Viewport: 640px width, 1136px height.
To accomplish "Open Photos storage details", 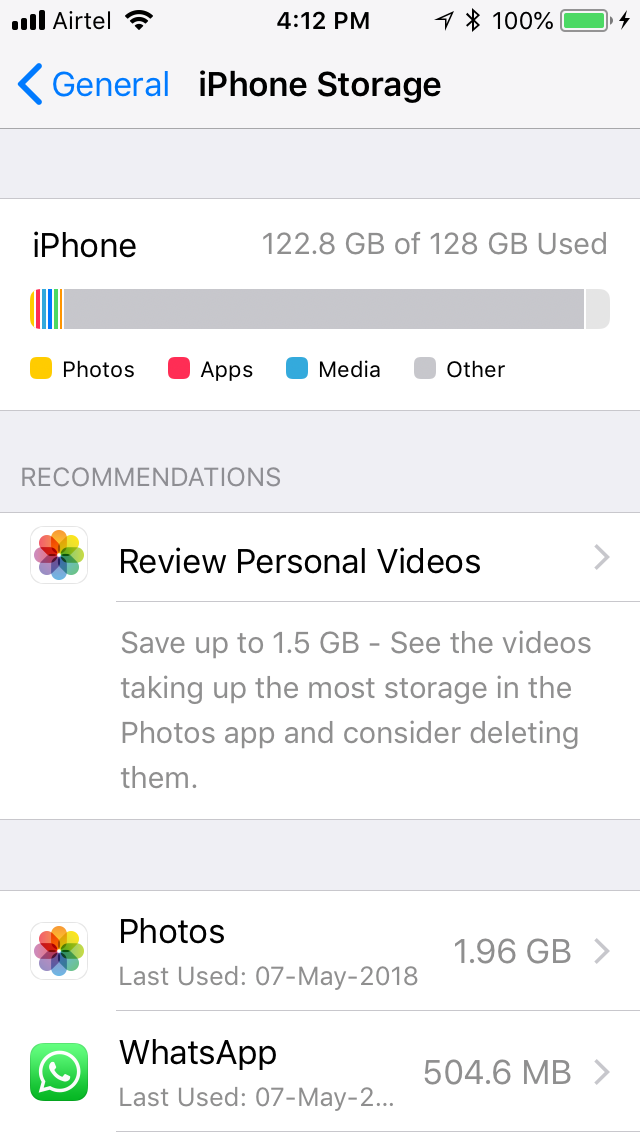I will (320, 951).
